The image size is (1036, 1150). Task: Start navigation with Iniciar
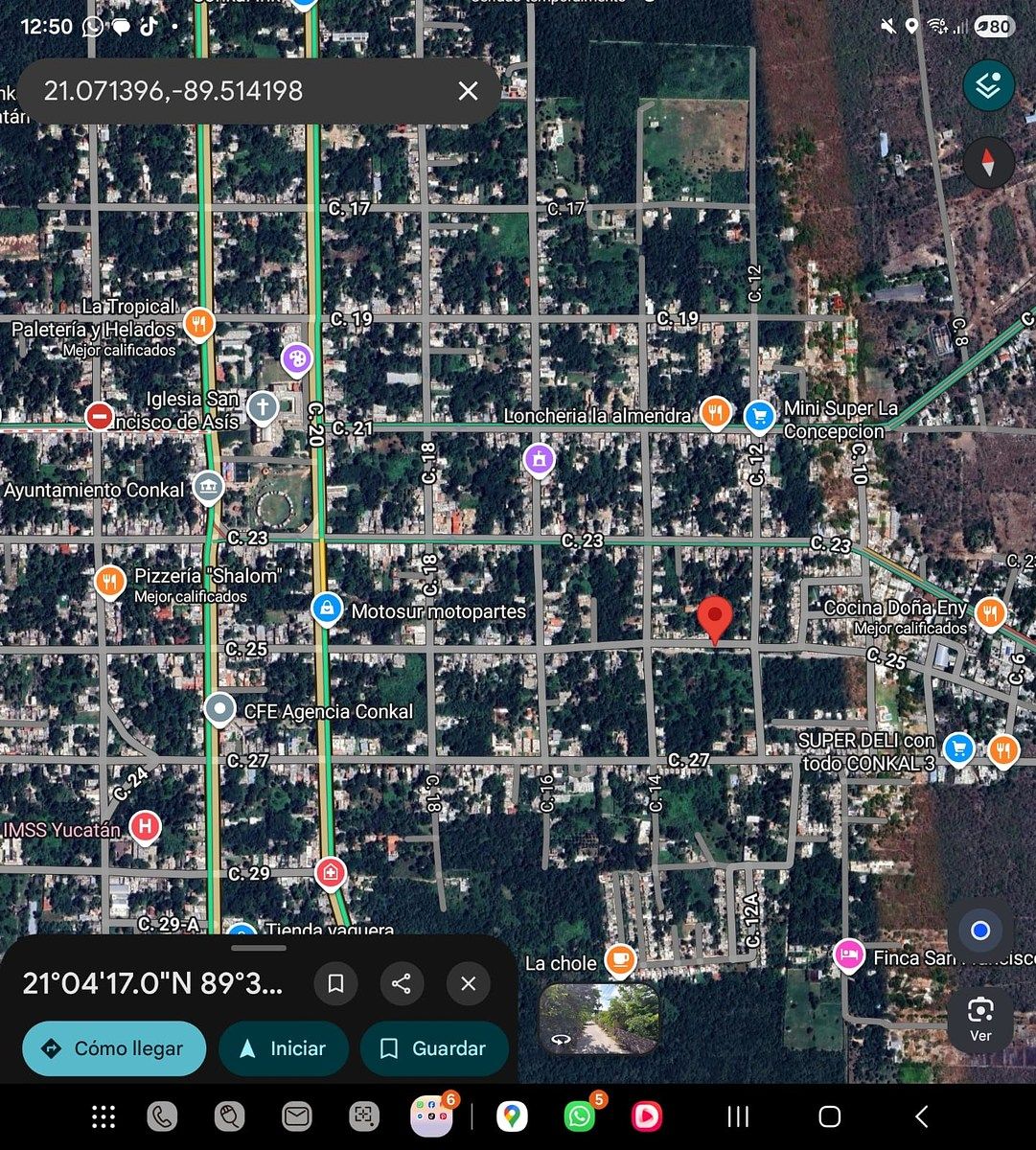pyautogui.click(x=283, y=1048)
